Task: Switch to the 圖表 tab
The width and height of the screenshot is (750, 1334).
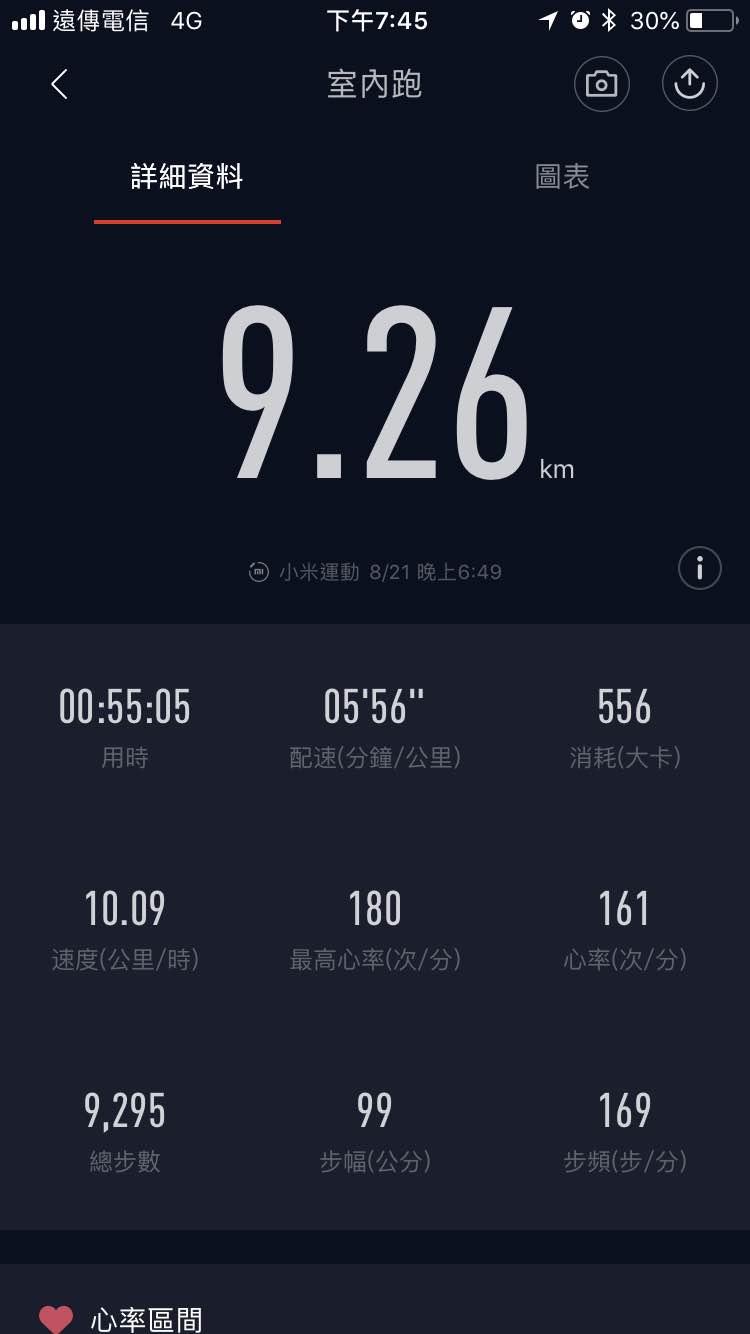Action: coord(562,178)
